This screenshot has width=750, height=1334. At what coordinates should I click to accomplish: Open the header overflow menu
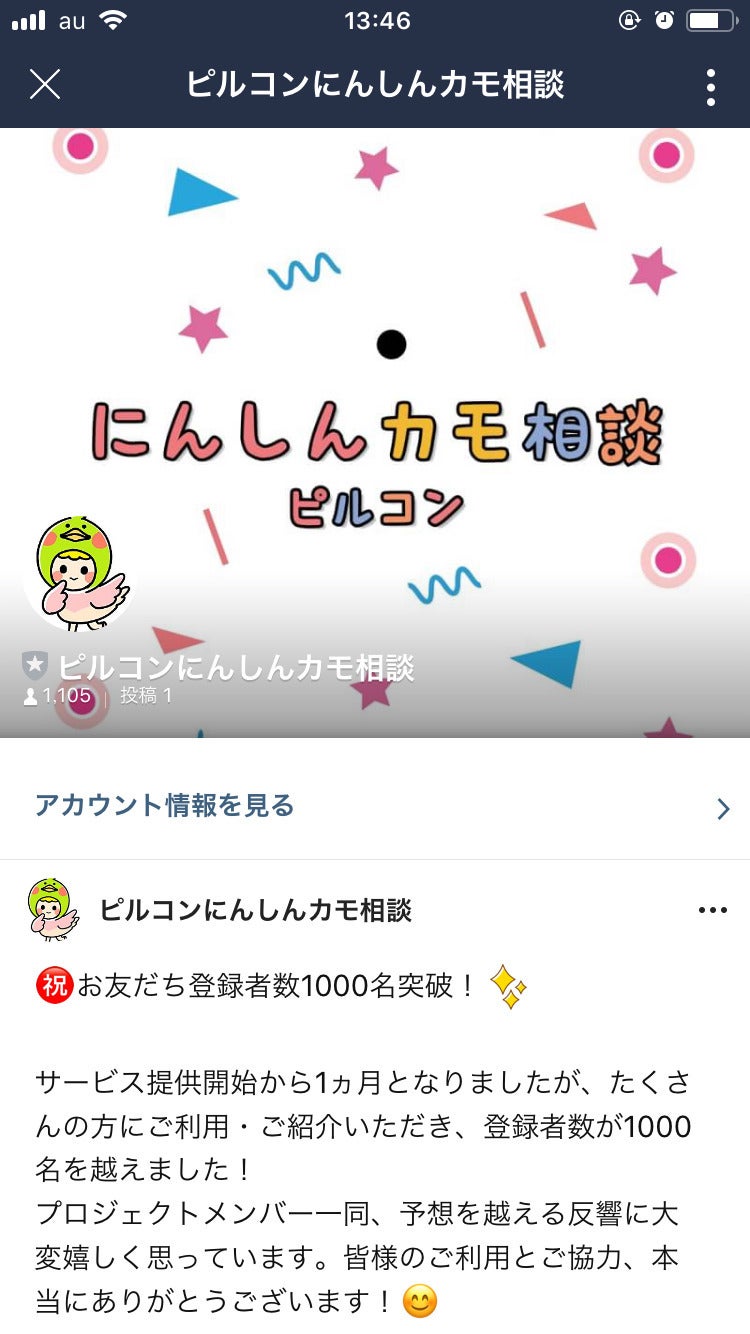(710, 87)
